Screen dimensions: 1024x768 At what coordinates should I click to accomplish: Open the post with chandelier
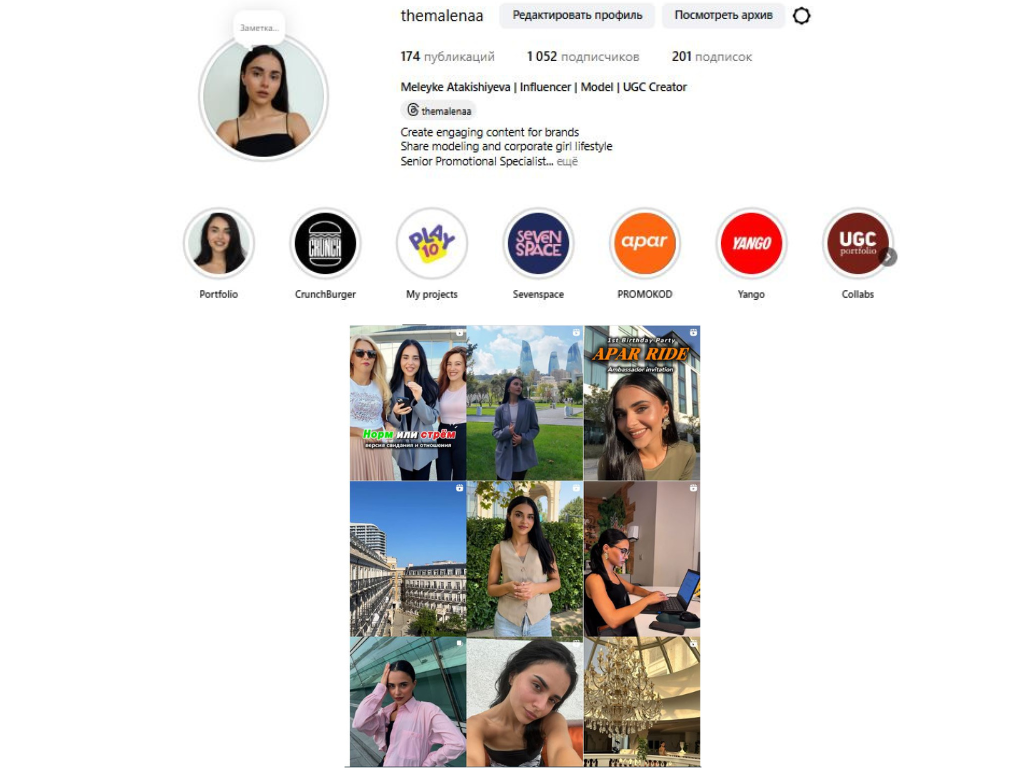(x=642, y=702)
